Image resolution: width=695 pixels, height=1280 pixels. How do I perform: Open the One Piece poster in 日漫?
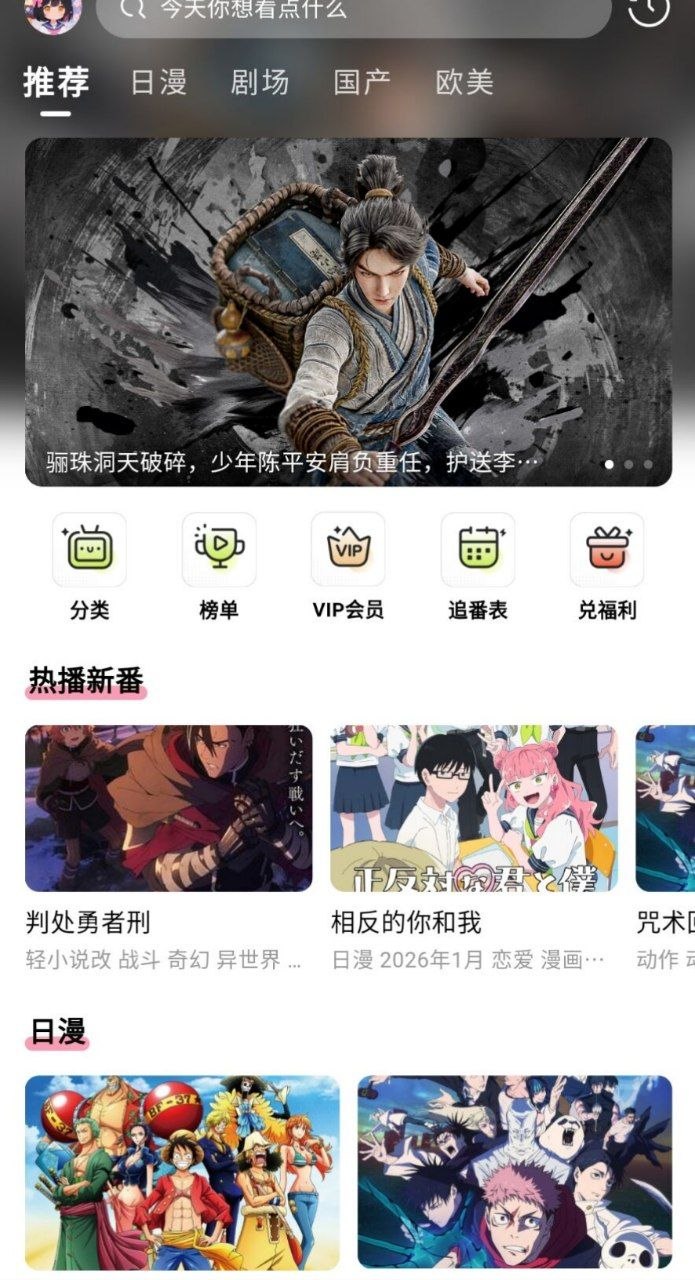(182, 1172)
